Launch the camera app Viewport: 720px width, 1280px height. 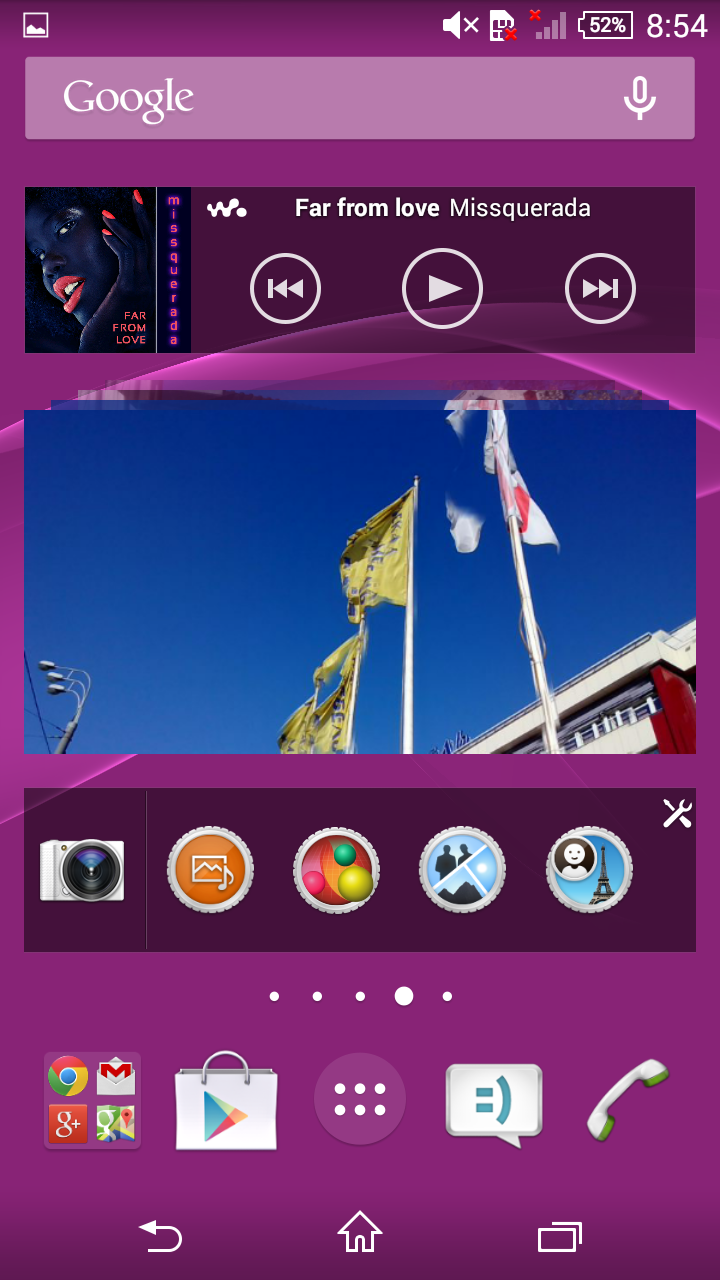click(83, 870)
